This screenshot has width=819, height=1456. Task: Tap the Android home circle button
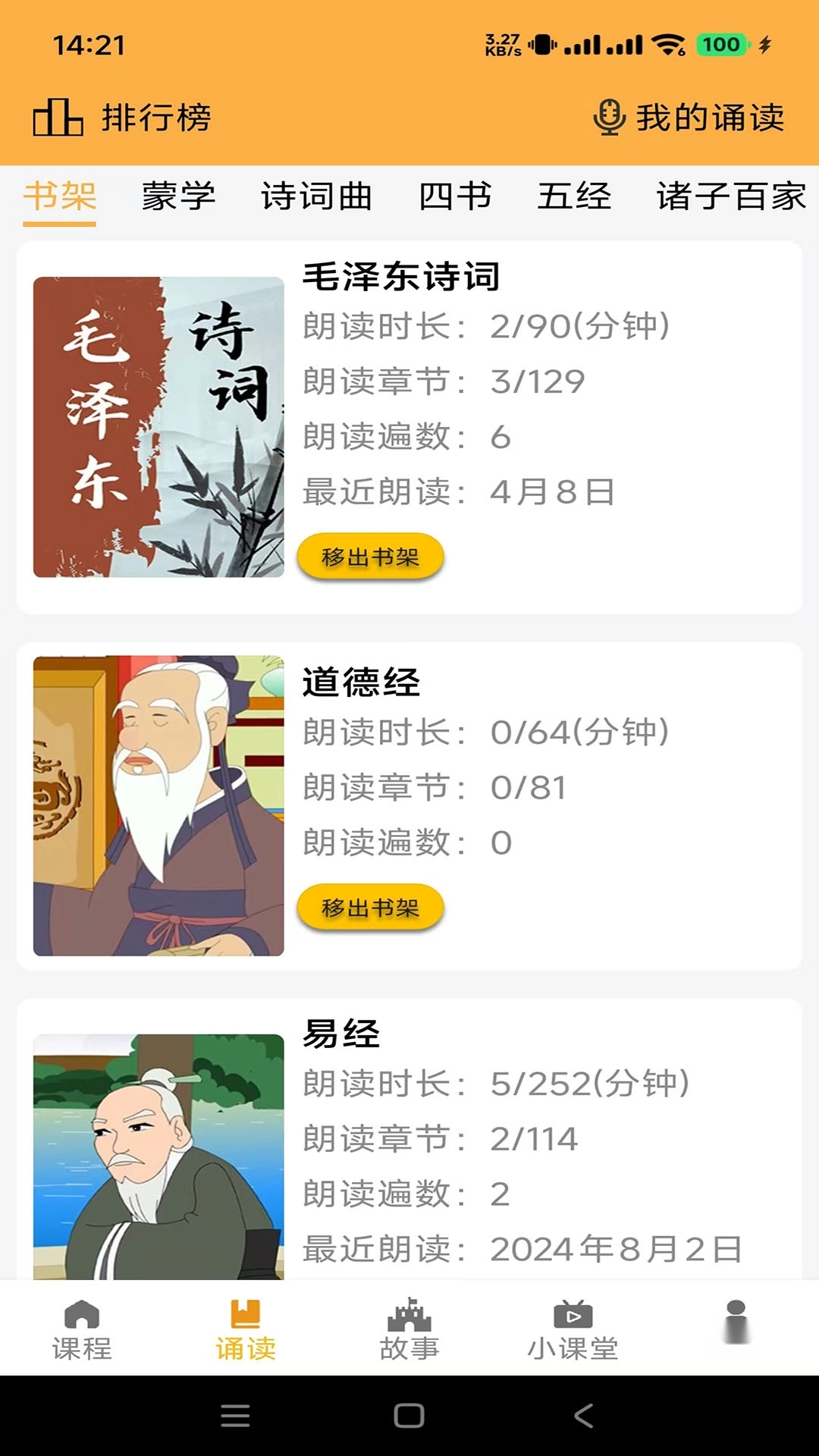click(409, 1416)
